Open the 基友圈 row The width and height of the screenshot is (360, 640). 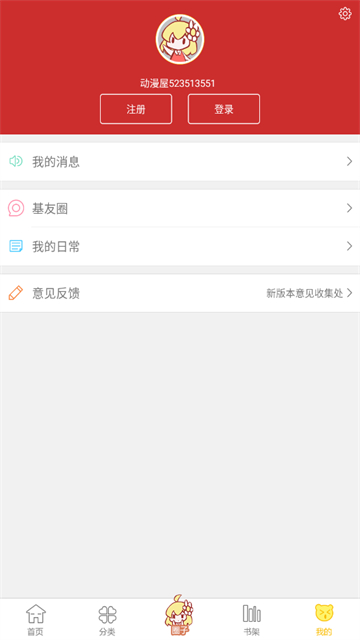tap(180, 209)
